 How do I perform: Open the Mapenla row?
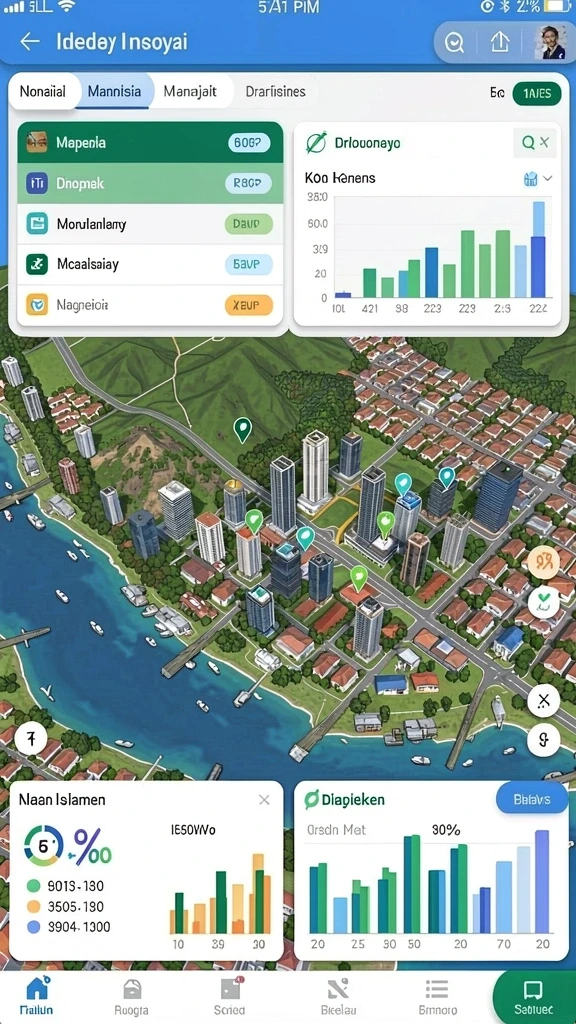pos(150,142)
